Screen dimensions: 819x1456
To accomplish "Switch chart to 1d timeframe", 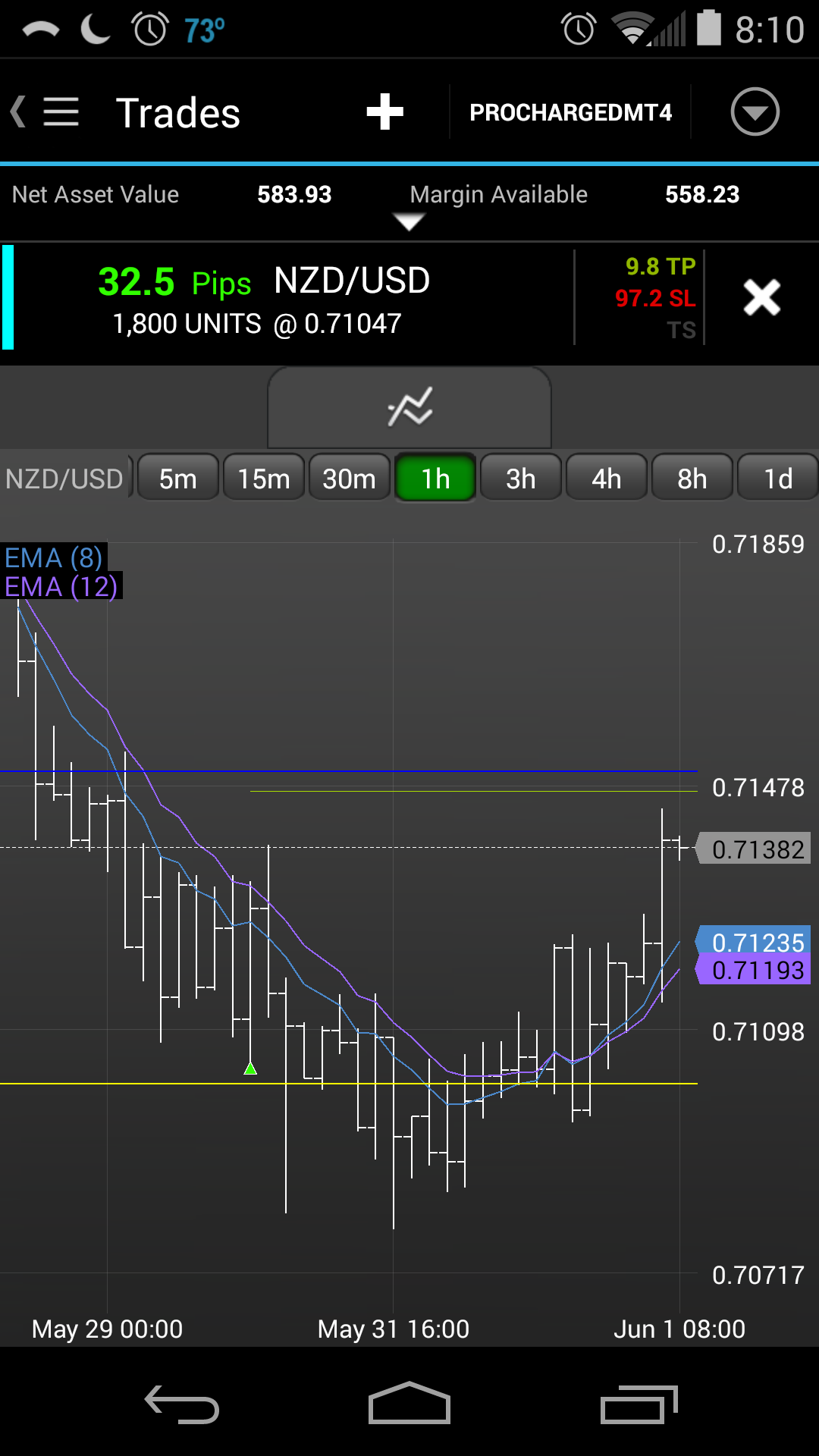I will tap(777, 479).
